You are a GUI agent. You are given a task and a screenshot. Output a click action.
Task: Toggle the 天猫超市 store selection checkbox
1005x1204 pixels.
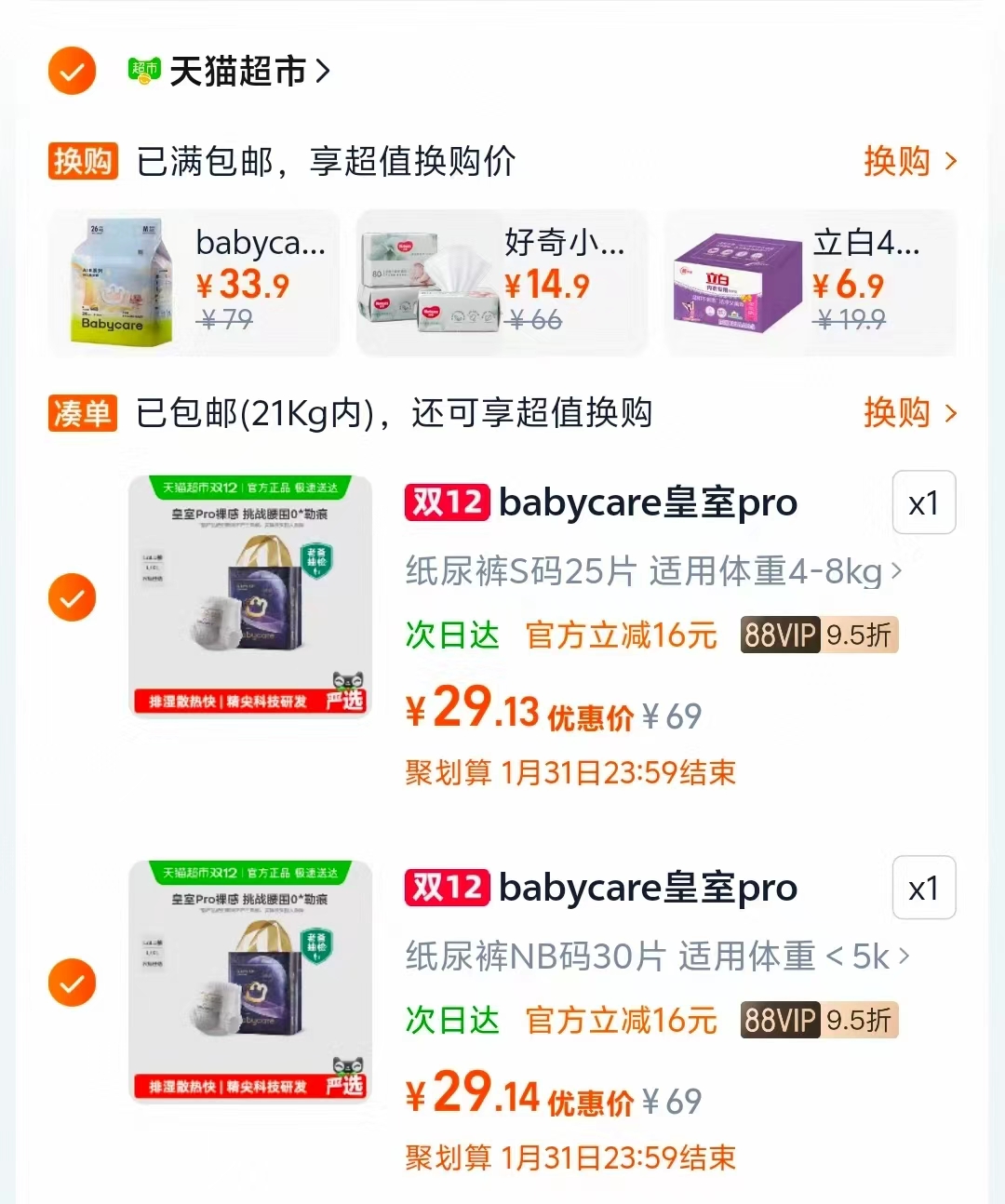(x=72, y=71)
